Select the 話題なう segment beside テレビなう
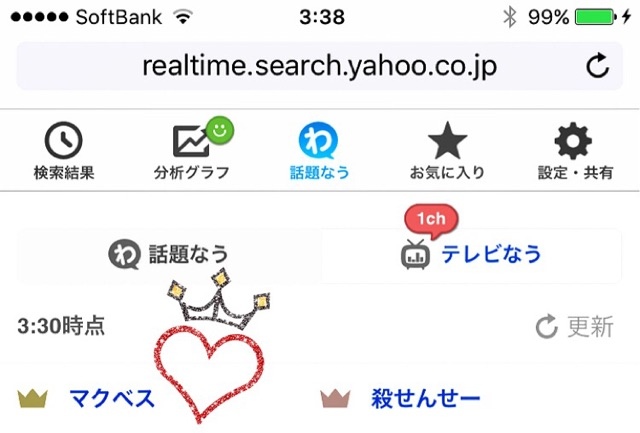Viewport: 640px width, 433px height. point(168,255)
